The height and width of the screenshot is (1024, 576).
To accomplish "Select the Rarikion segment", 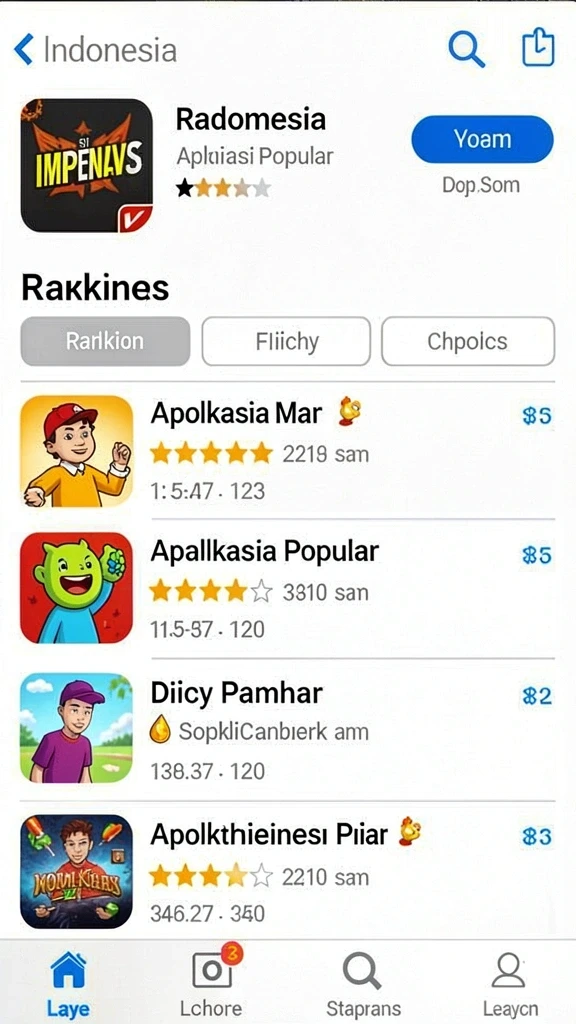I will [105, 341].
